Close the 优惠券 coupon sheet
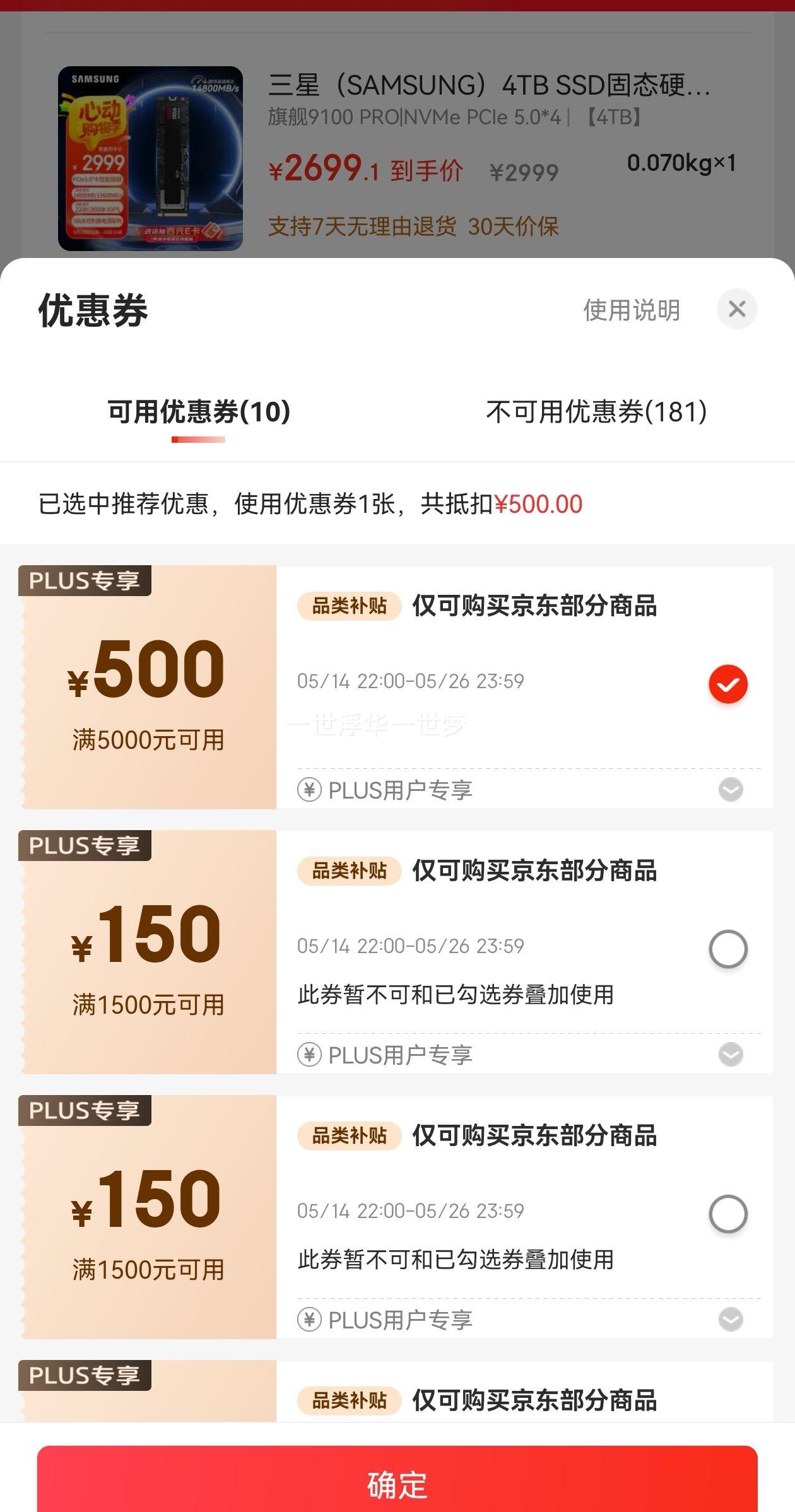Image resolution: width=795 pixels, height=1512 pixels. tap(736, 309)
